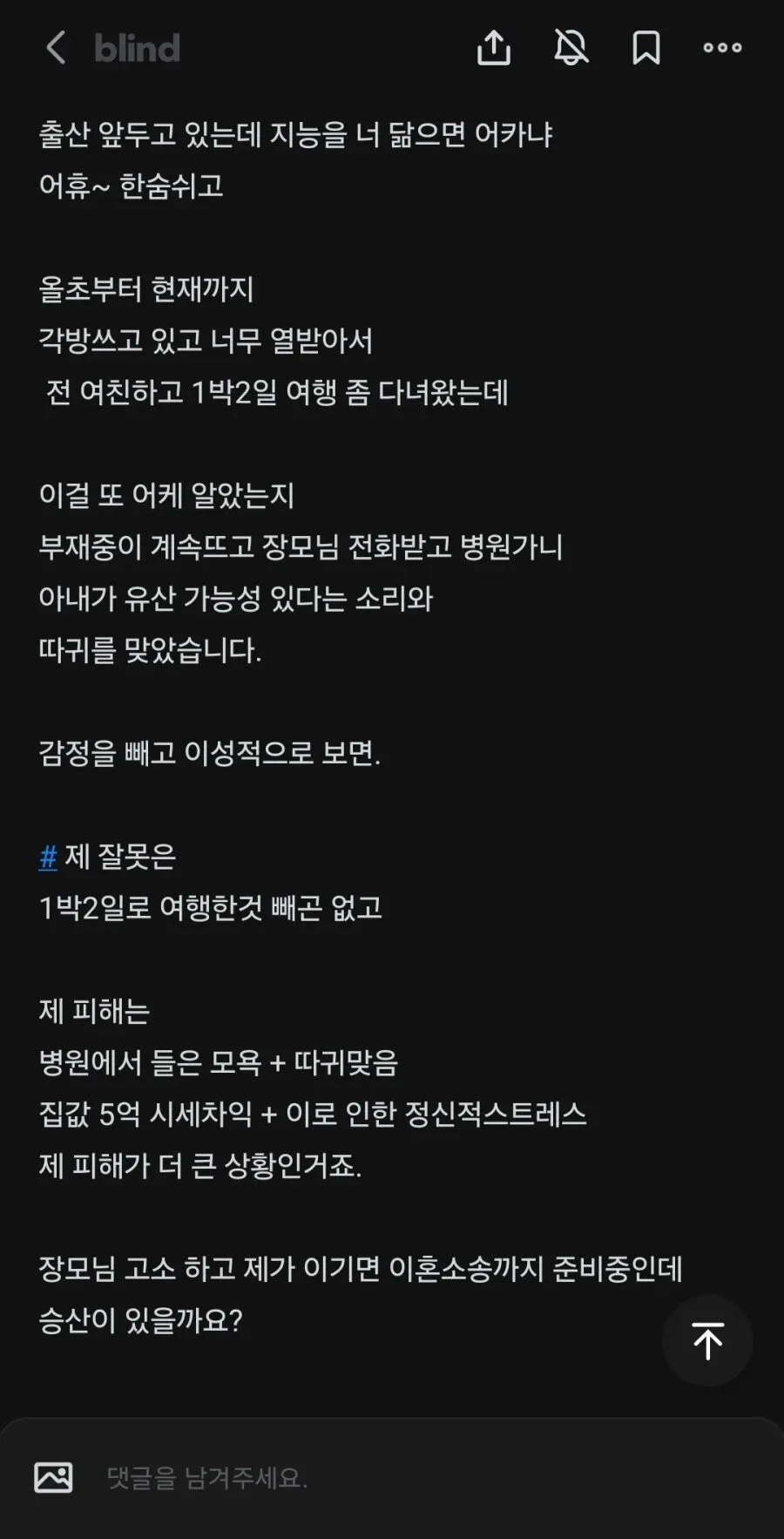The image size is (784, 1539).
Task: Attach an image to the comment
Action: (53, 1477)
